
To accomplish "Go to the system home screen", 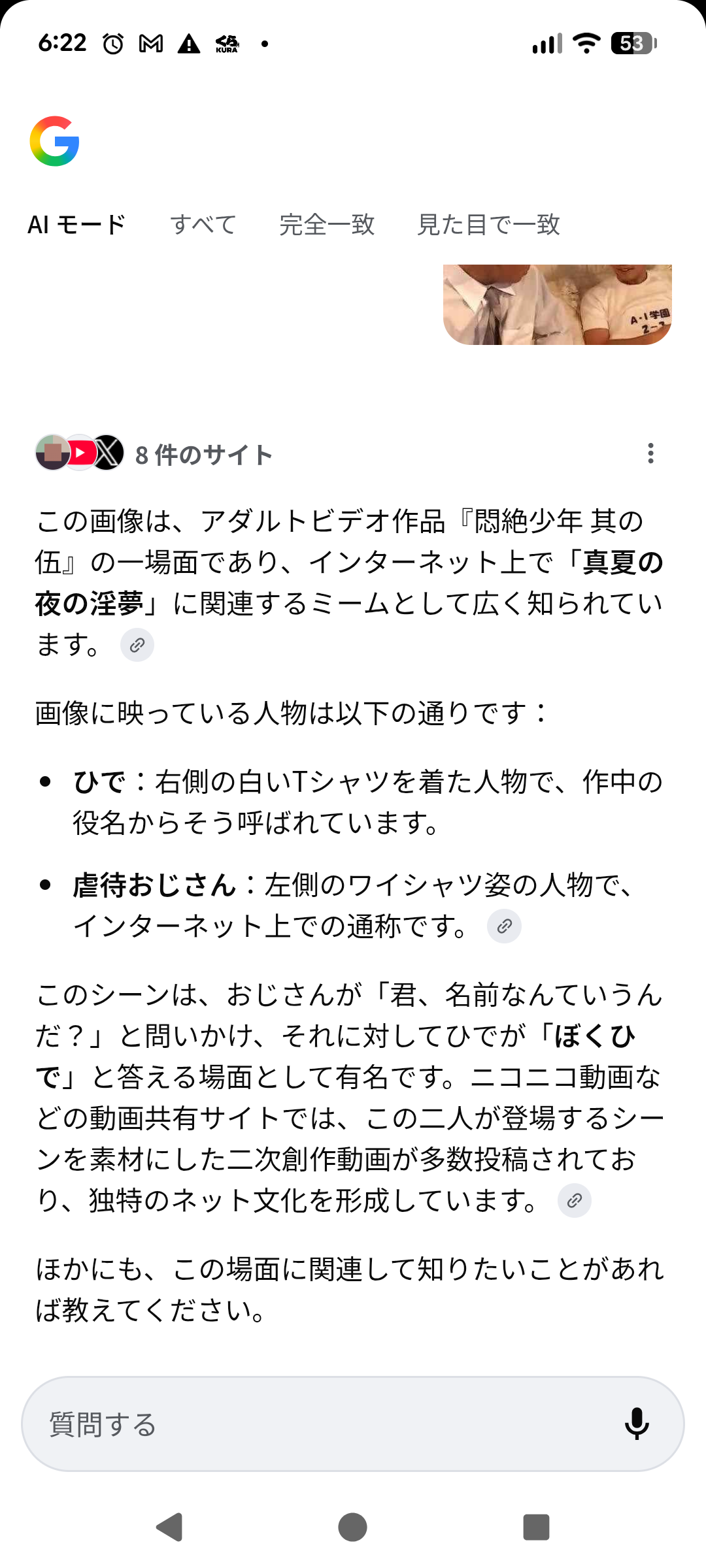I will point(352,1527).
